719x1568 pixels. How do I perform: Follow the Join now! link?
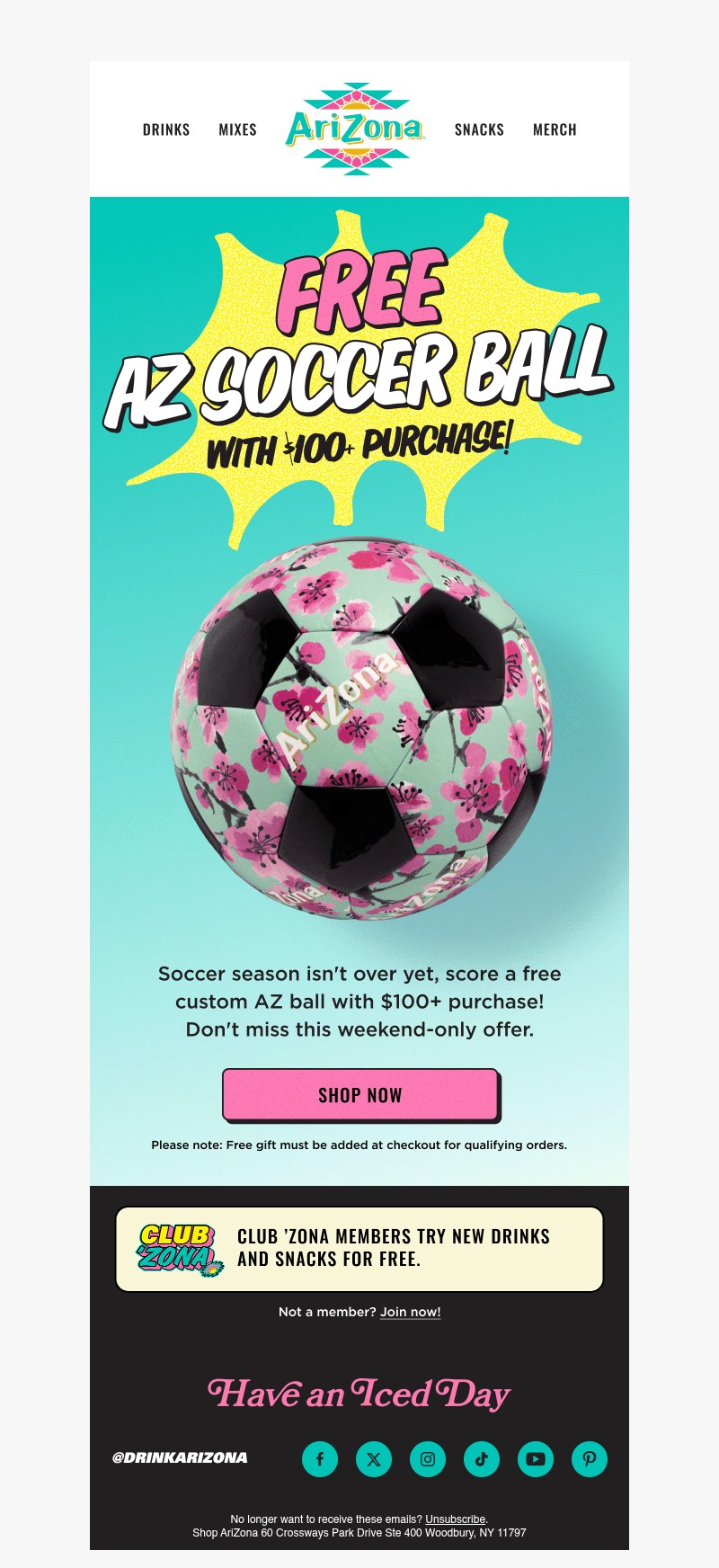411,1312
